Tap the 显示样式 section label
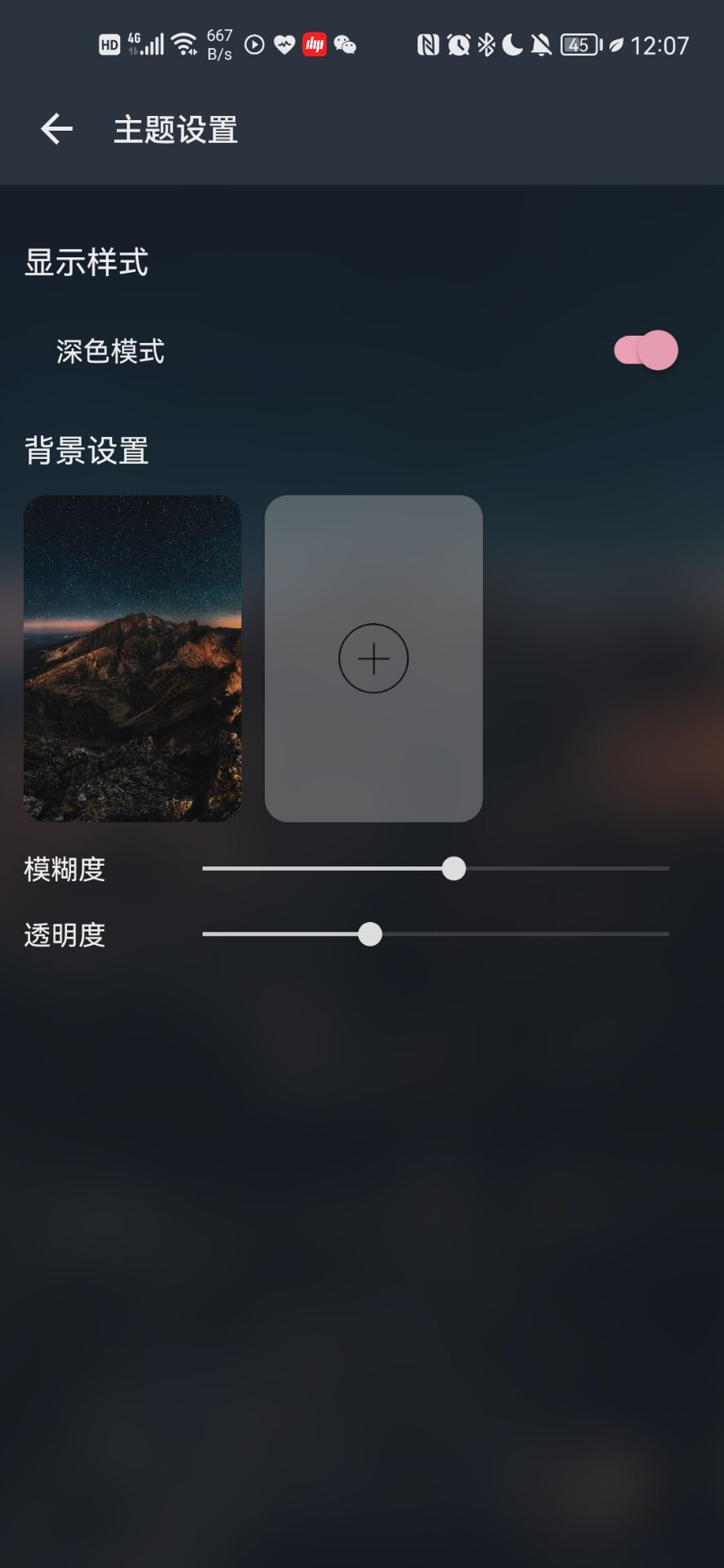The height and width of the screenshot is (1568, 724). 86,263
